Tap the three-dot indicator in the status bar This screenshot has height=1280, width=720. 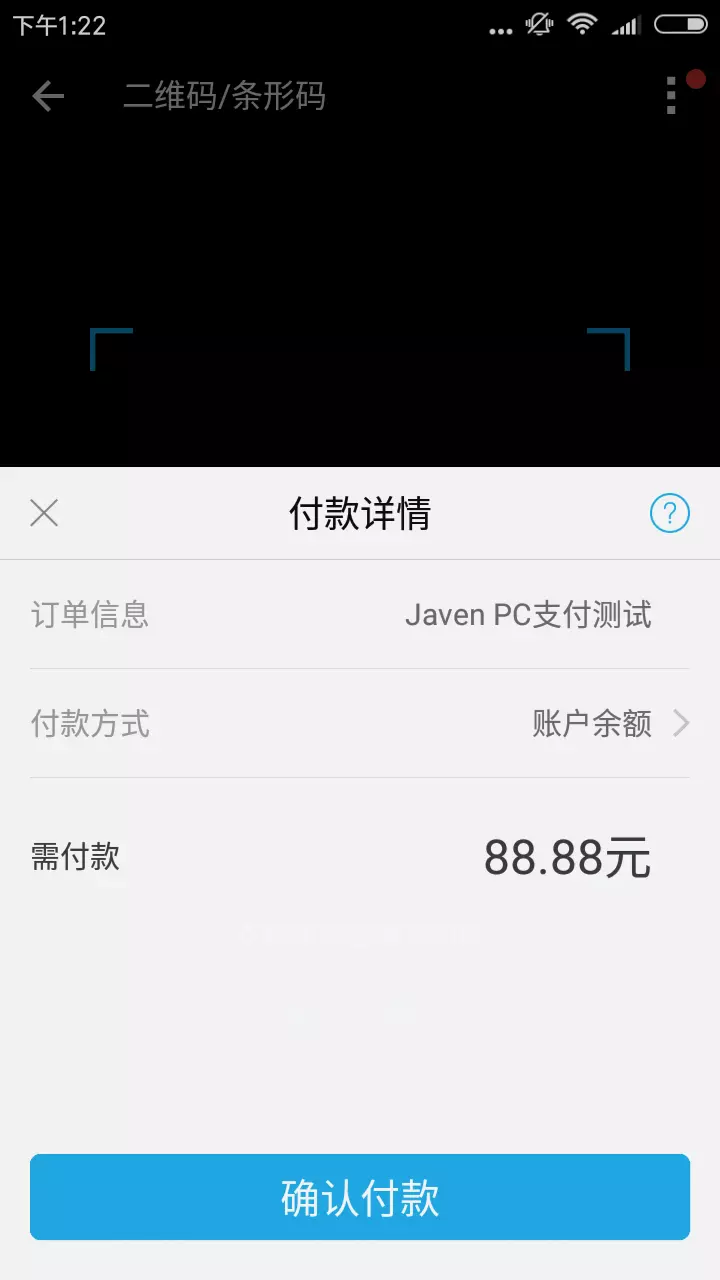(x=499, y=27)
